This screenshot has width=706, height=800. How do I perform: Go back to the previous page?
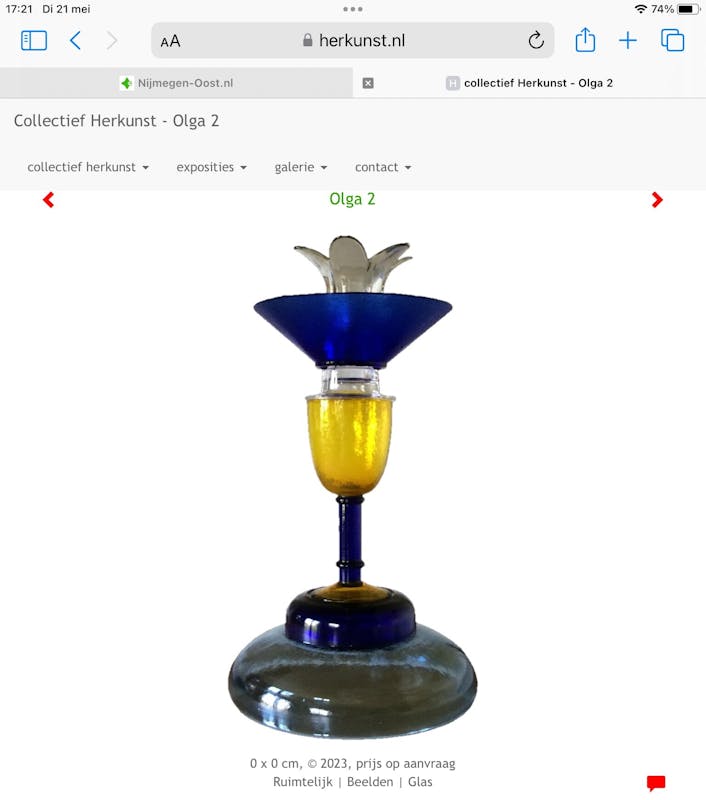coord(75,40)
